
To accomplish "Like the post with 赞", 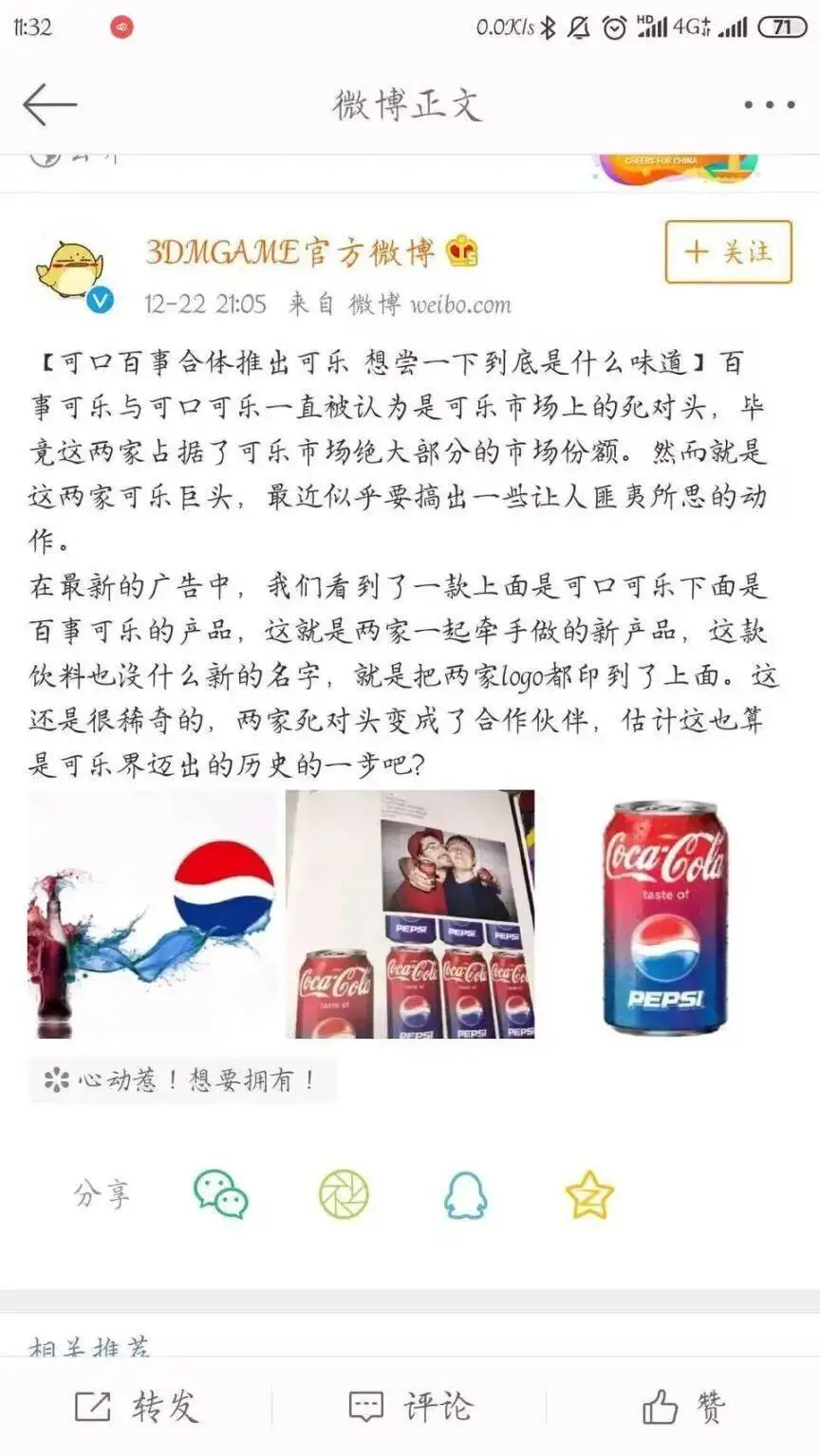I will tap(683, 1407).
